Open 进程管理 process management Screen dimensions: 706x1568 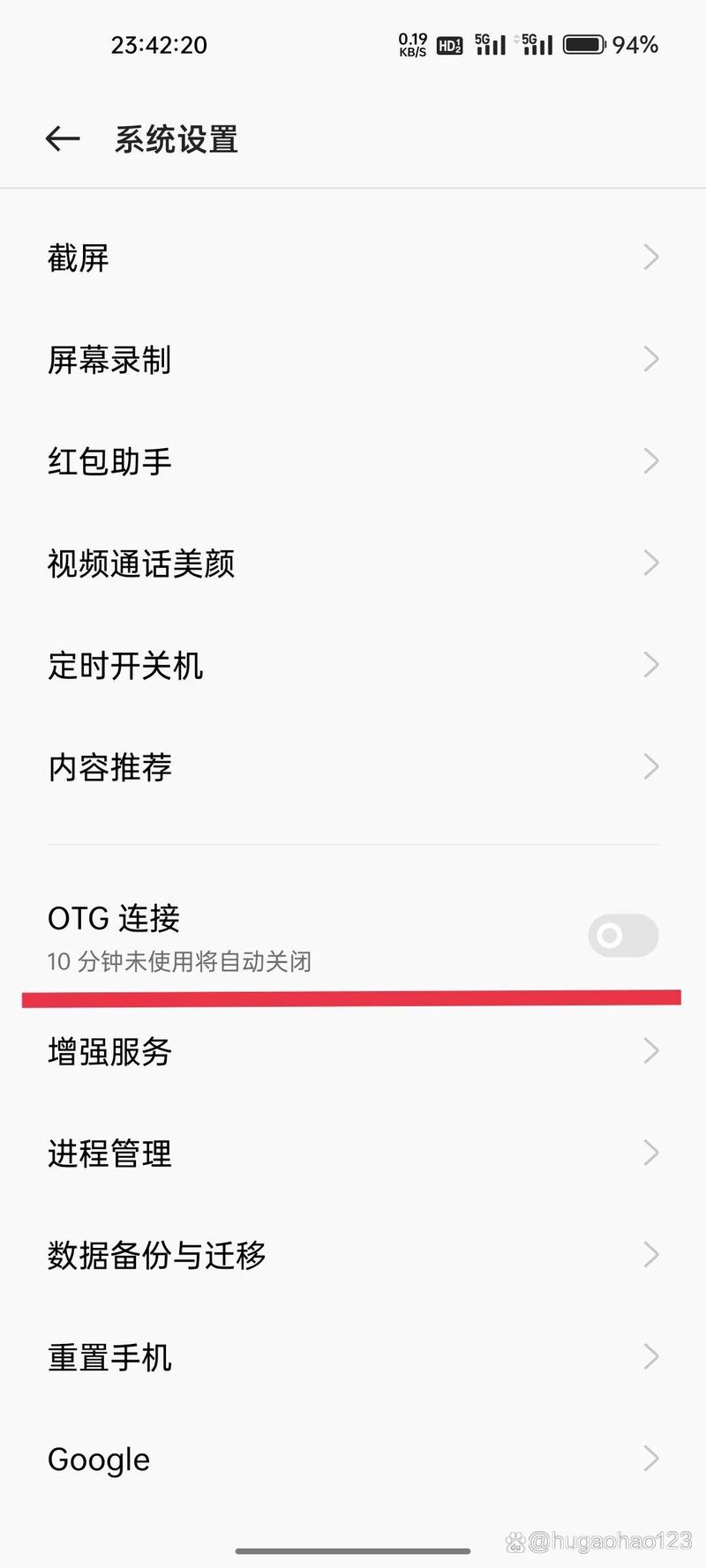(109, 1153)
